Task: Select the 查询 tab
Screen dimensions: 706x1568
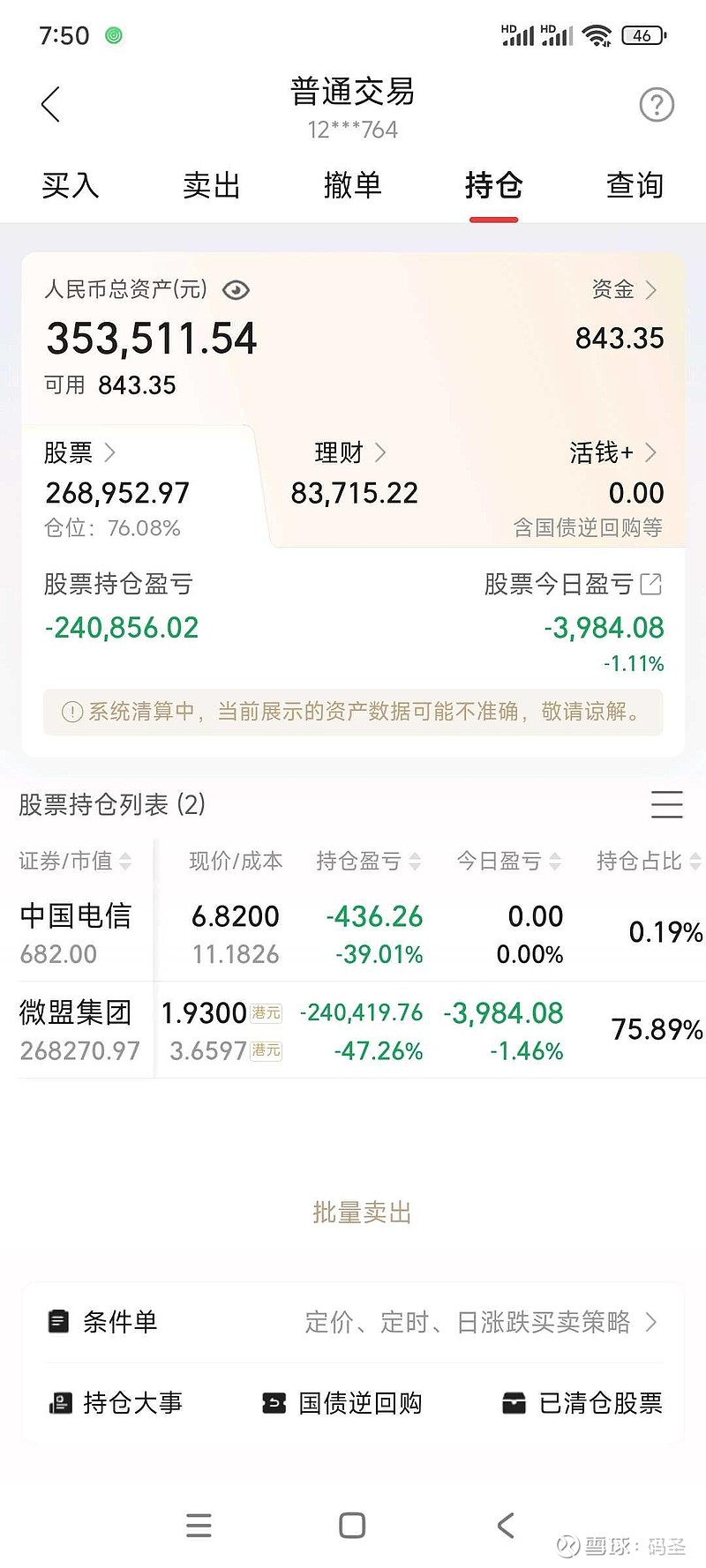Action: pyautogui.click(x=635, y=185)
